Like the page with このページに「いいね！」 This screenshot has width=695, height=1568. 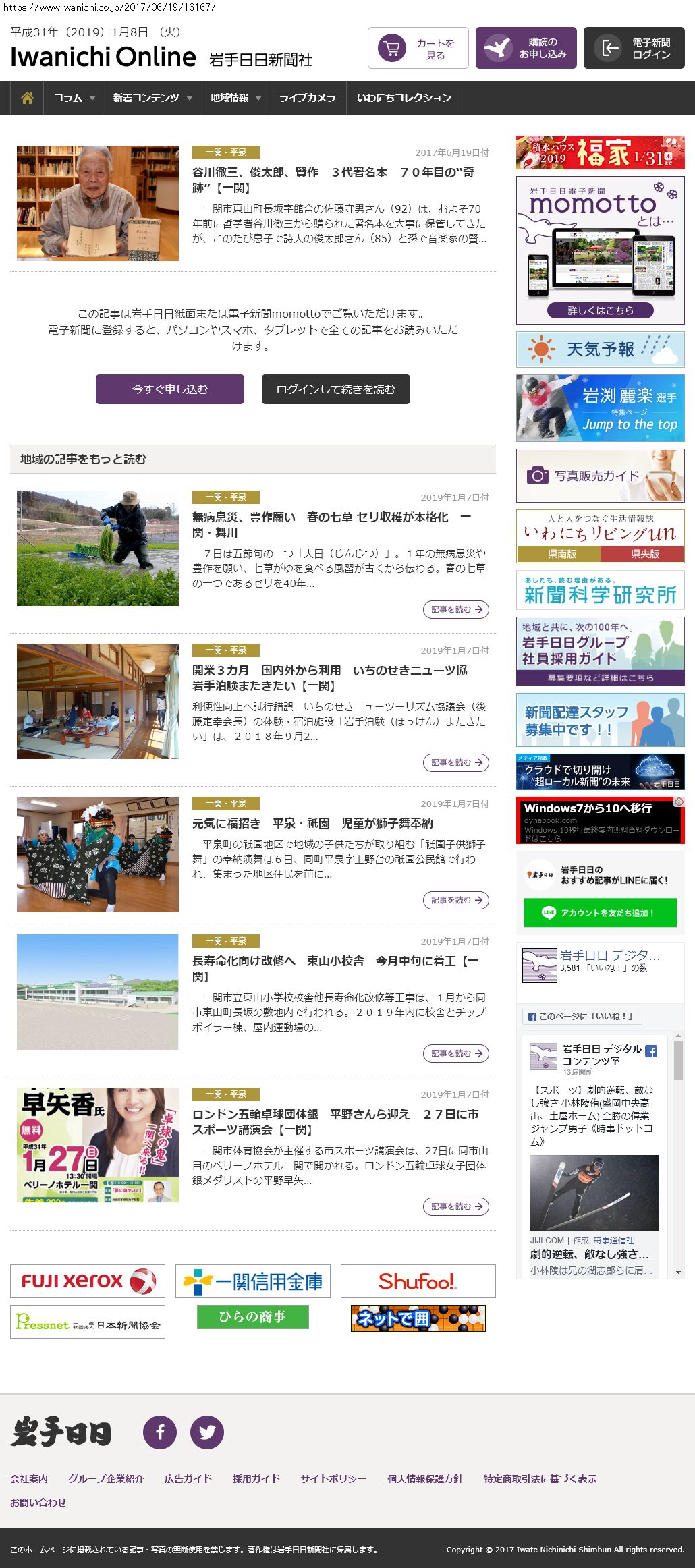582,1016
